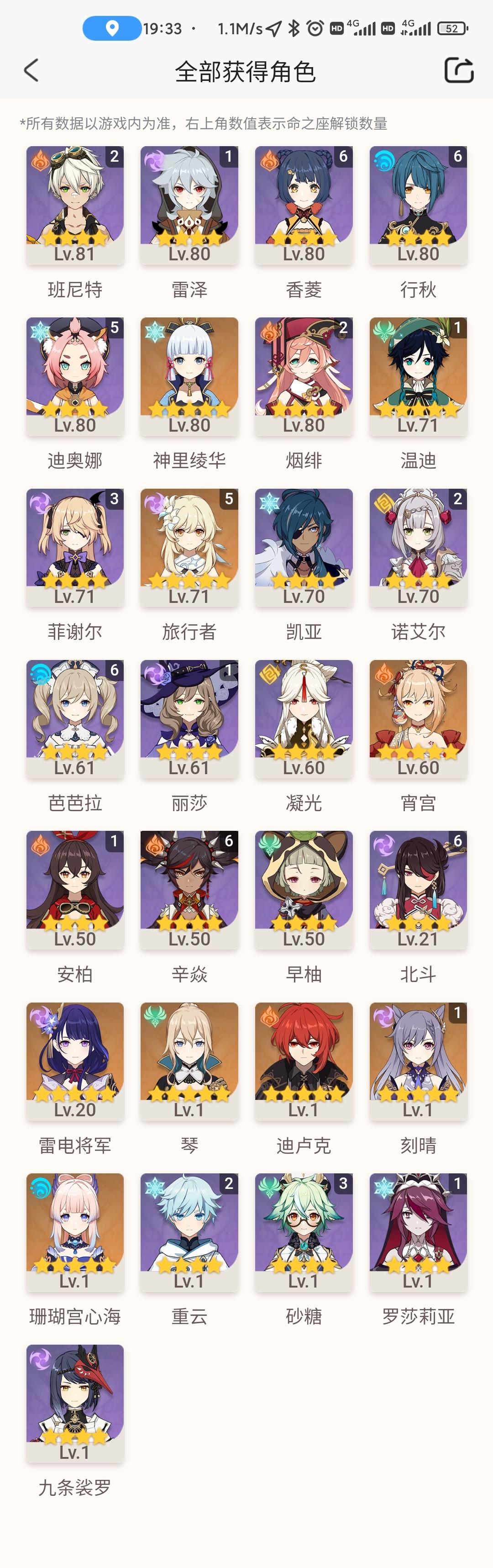Open the 宵宫 character card

(x=418, y=719)
